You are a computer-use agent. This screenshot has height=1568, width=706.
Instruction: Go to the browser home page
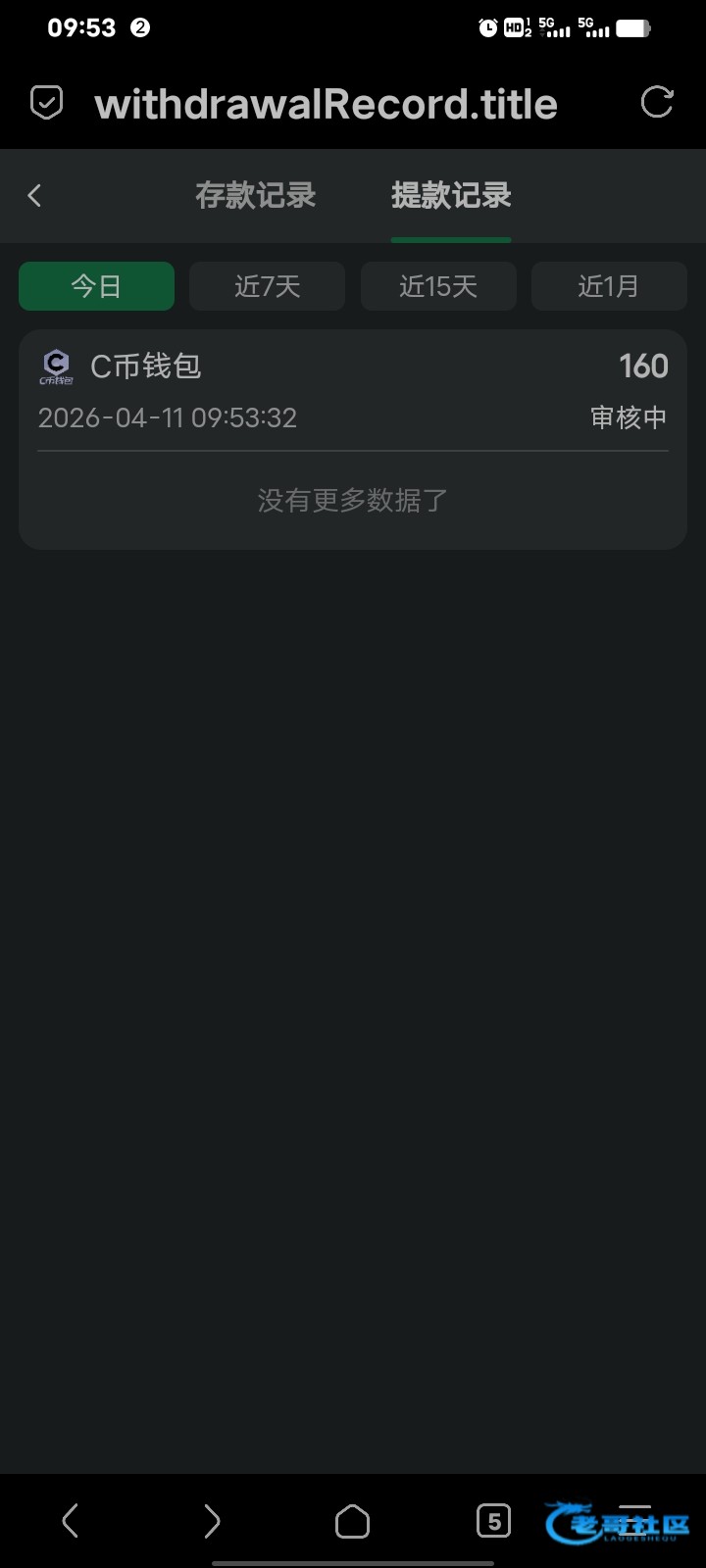(352, 1522)
